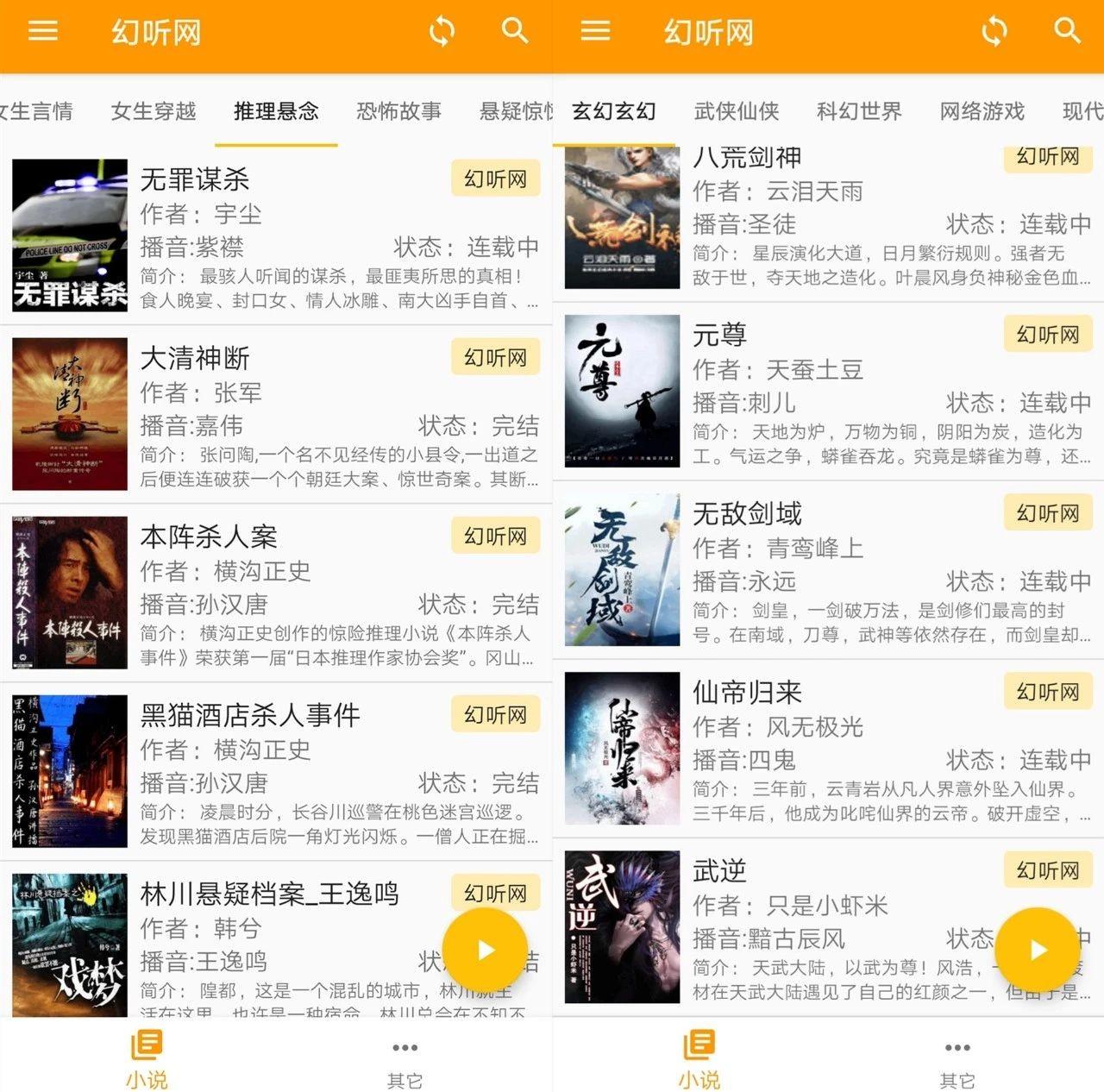The height and width of the screenshot is (1092, 1104).
Task: Switch to the 女生穿越 tab
Action: tap(154, 111)
